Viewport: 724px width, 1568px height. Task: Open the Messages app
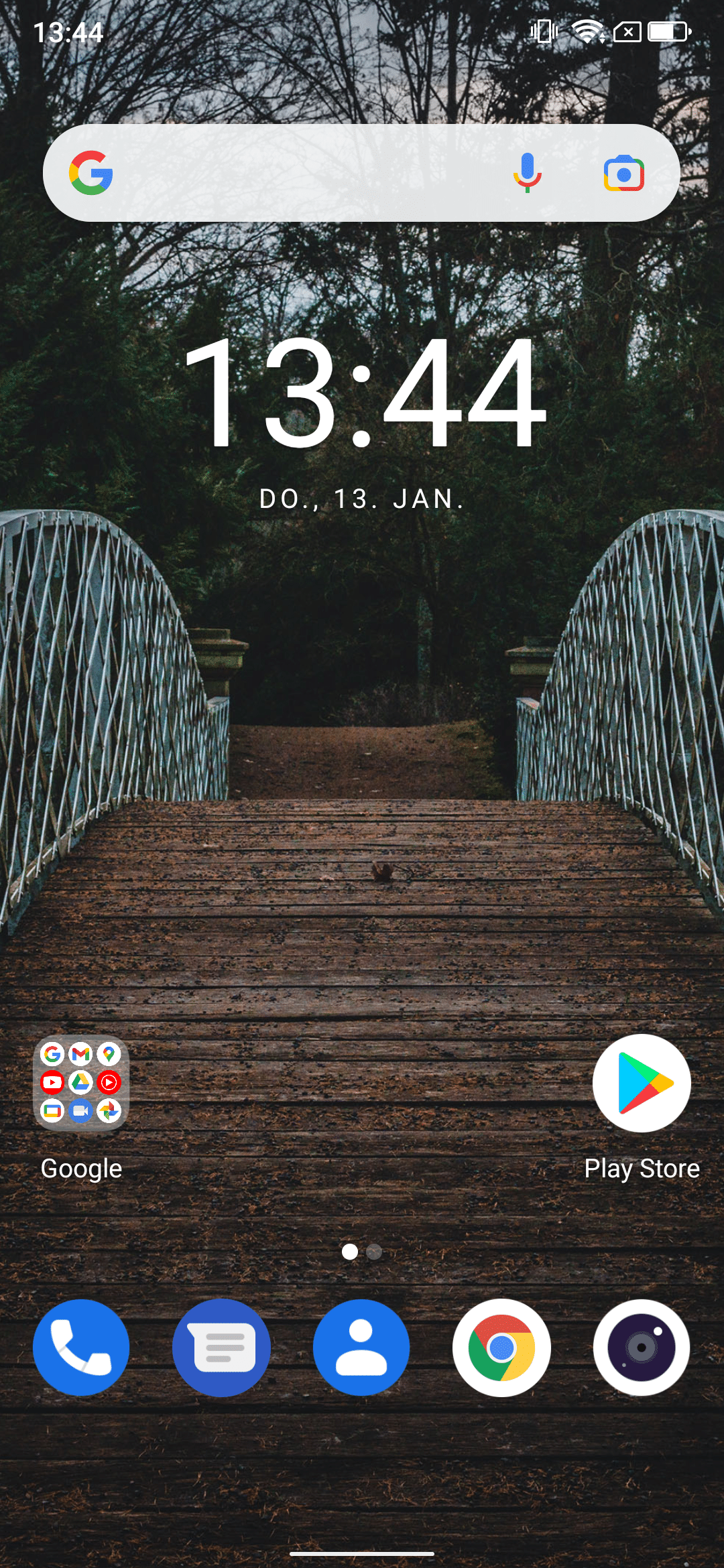221,1348
